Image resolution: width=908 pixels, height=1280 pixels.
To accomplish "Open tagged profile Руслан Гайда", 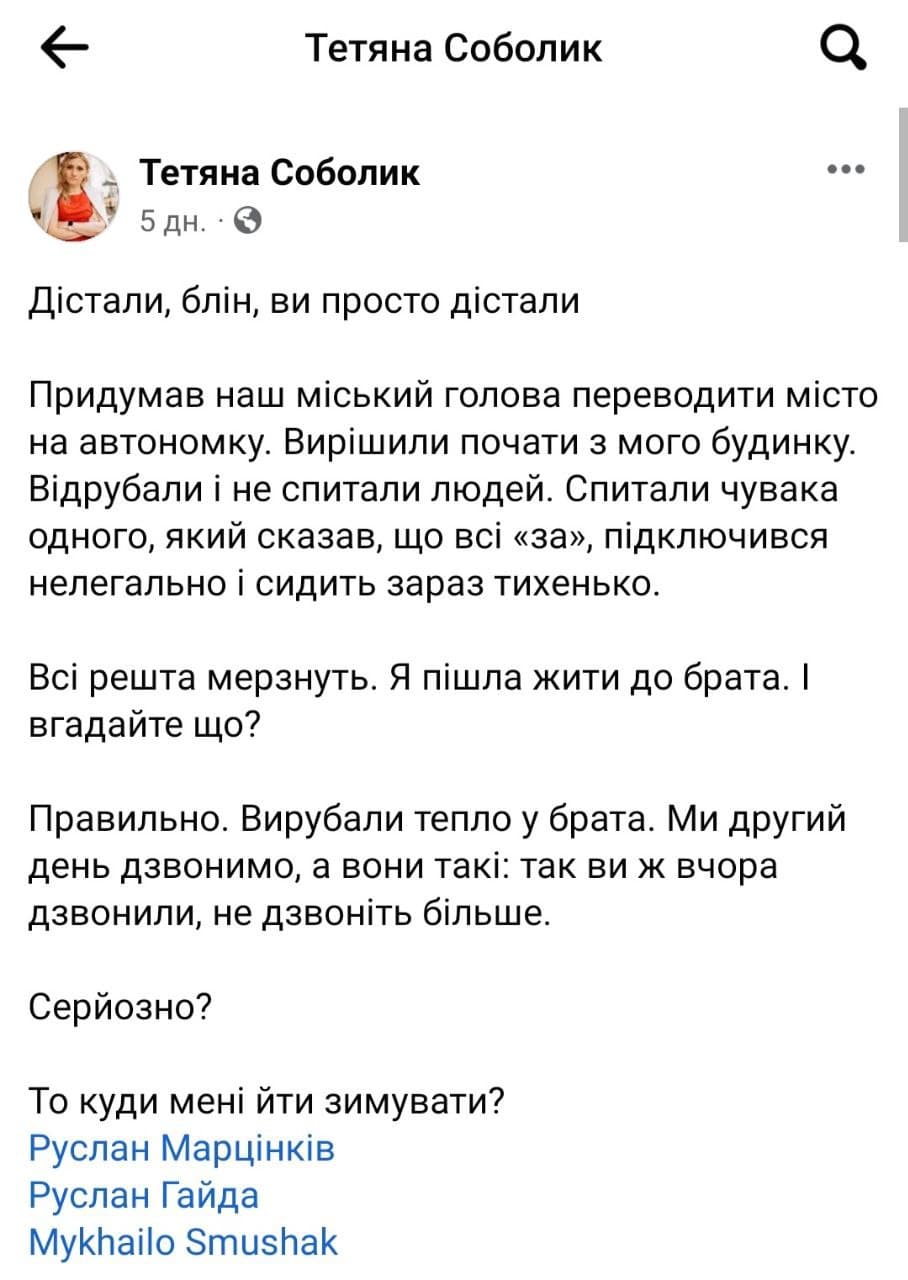I will tap(144, 1195).
